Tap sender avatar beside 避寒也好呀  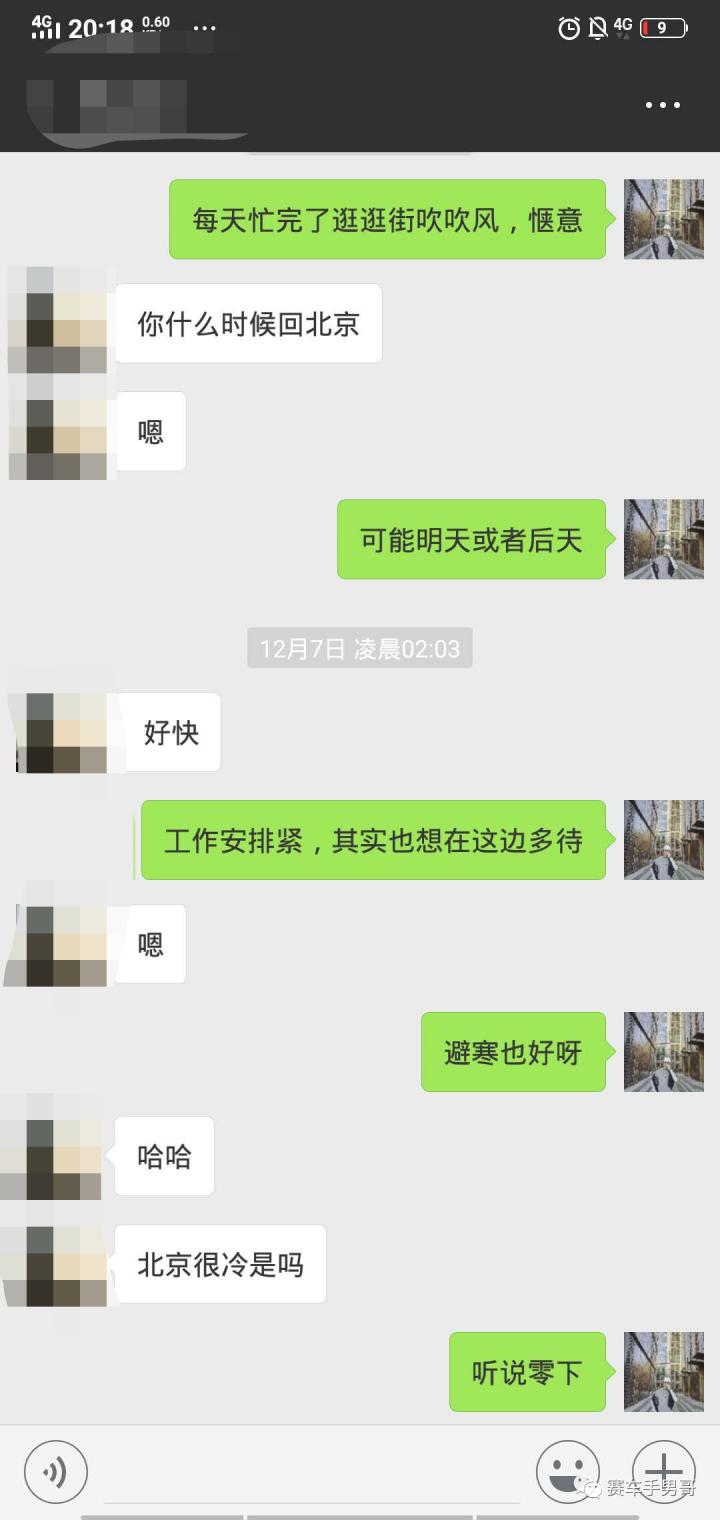pyautogui.click(x=663, y=1051)
